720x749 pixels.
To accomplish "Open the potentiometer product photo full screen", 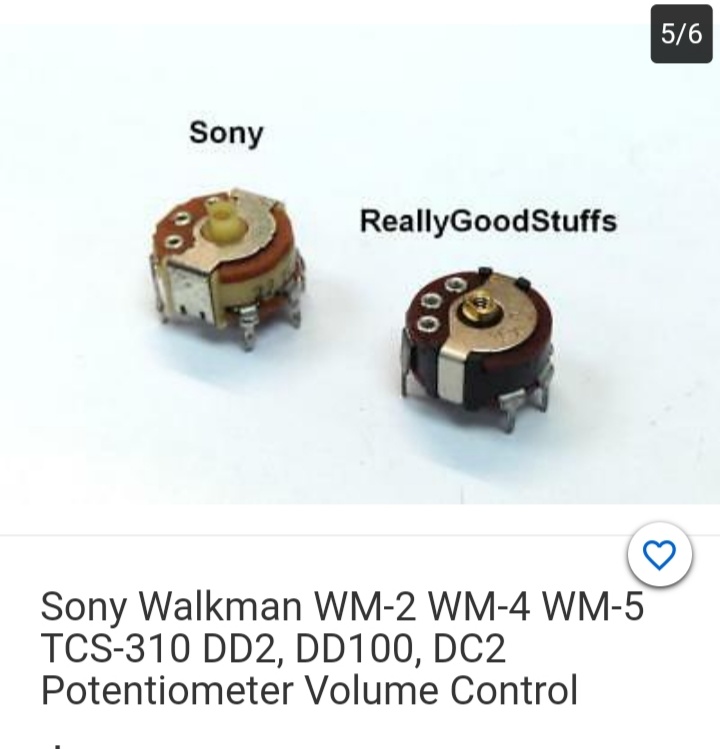I will tap(360, 270).
